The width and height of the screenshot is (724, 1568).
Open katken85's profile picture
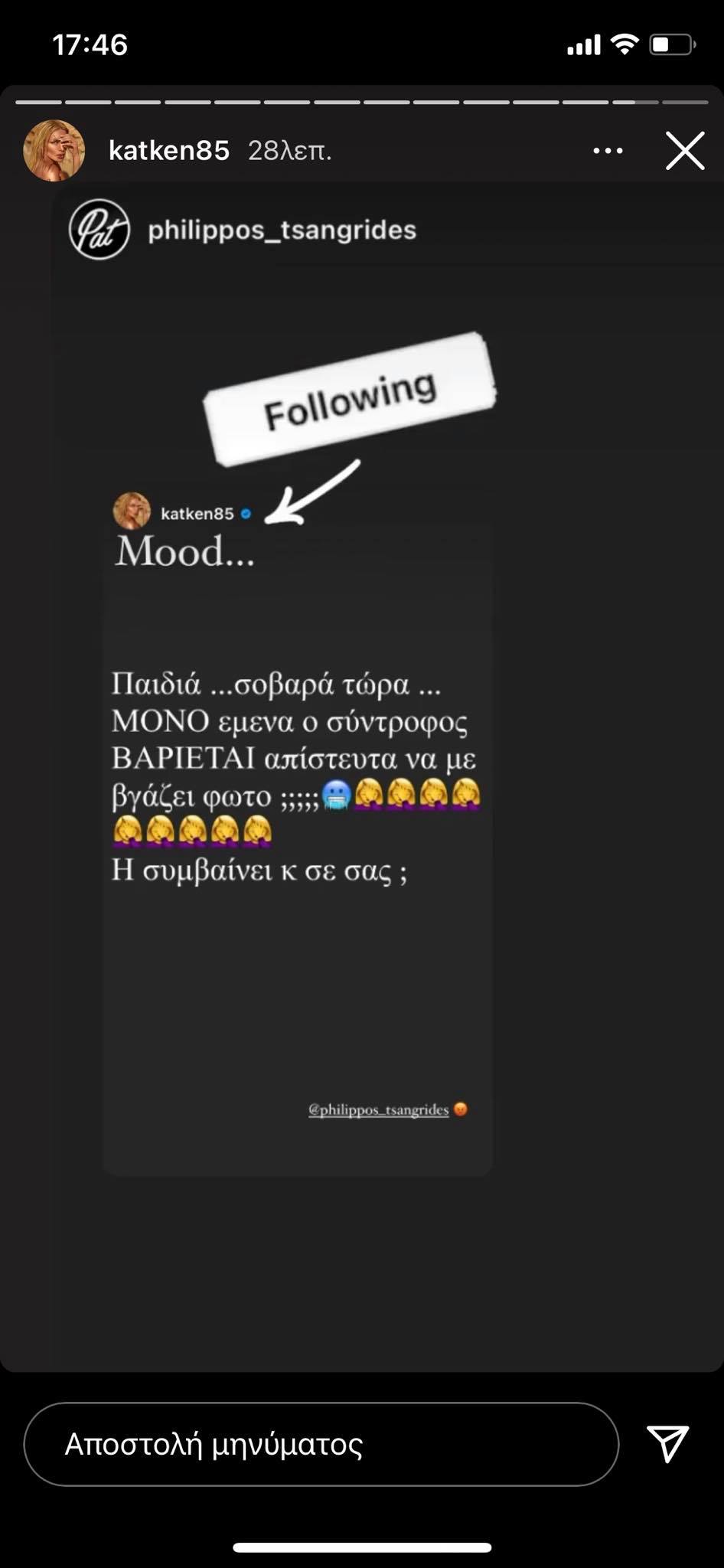click(x=54, y=150)
